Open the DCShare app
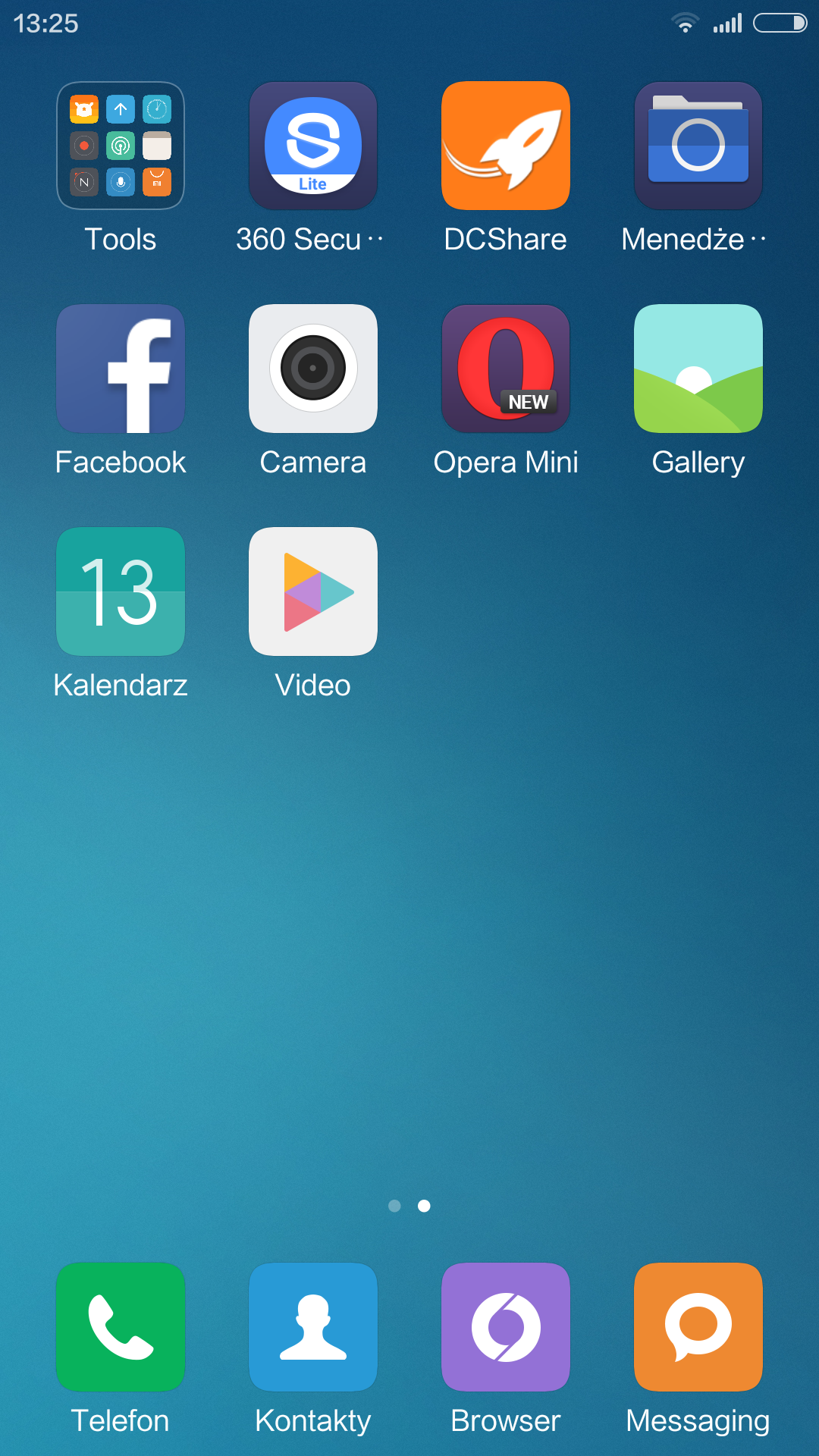Image resolution: width=819 pixels, height=1456 pixels. tap(506, 146)
